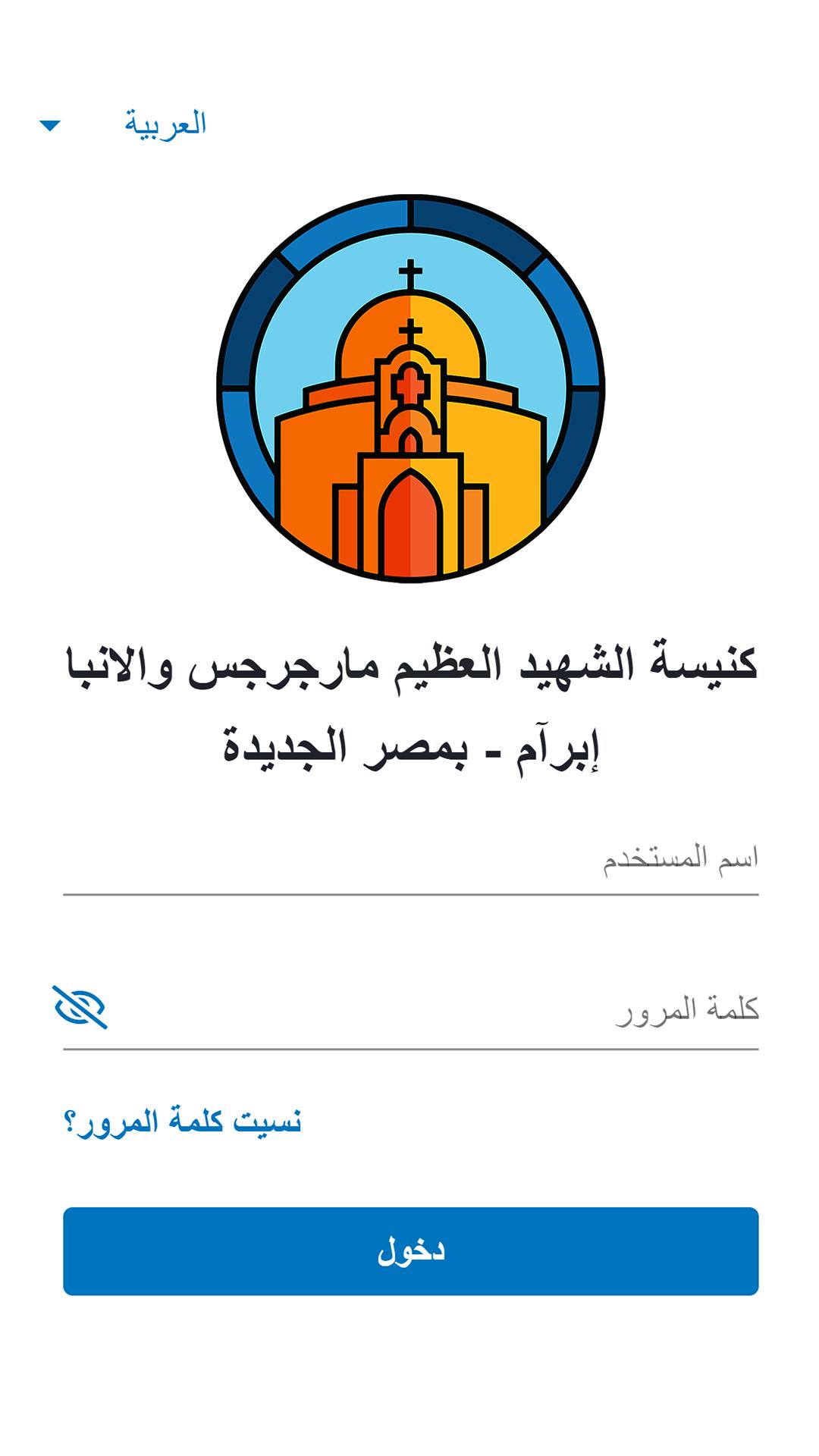Open the نسيت كلمة المرور؟ link
Image resolution: width=819 pixels, height=1456 pixels.
click(x=183, y=1122)
